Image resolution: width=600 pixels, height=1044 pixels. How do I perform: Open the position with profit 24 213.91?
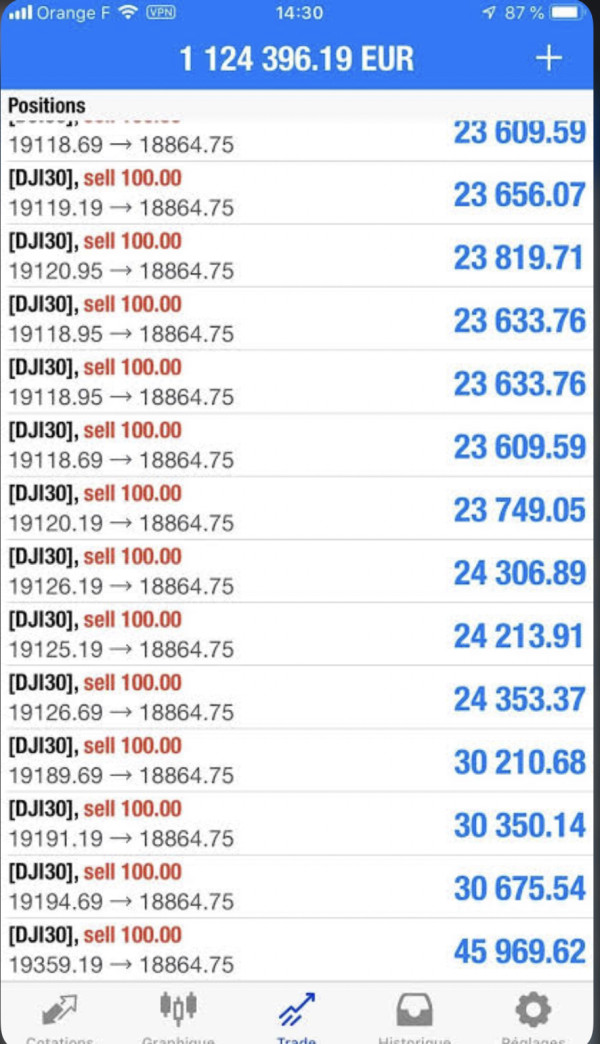point(300,635)
